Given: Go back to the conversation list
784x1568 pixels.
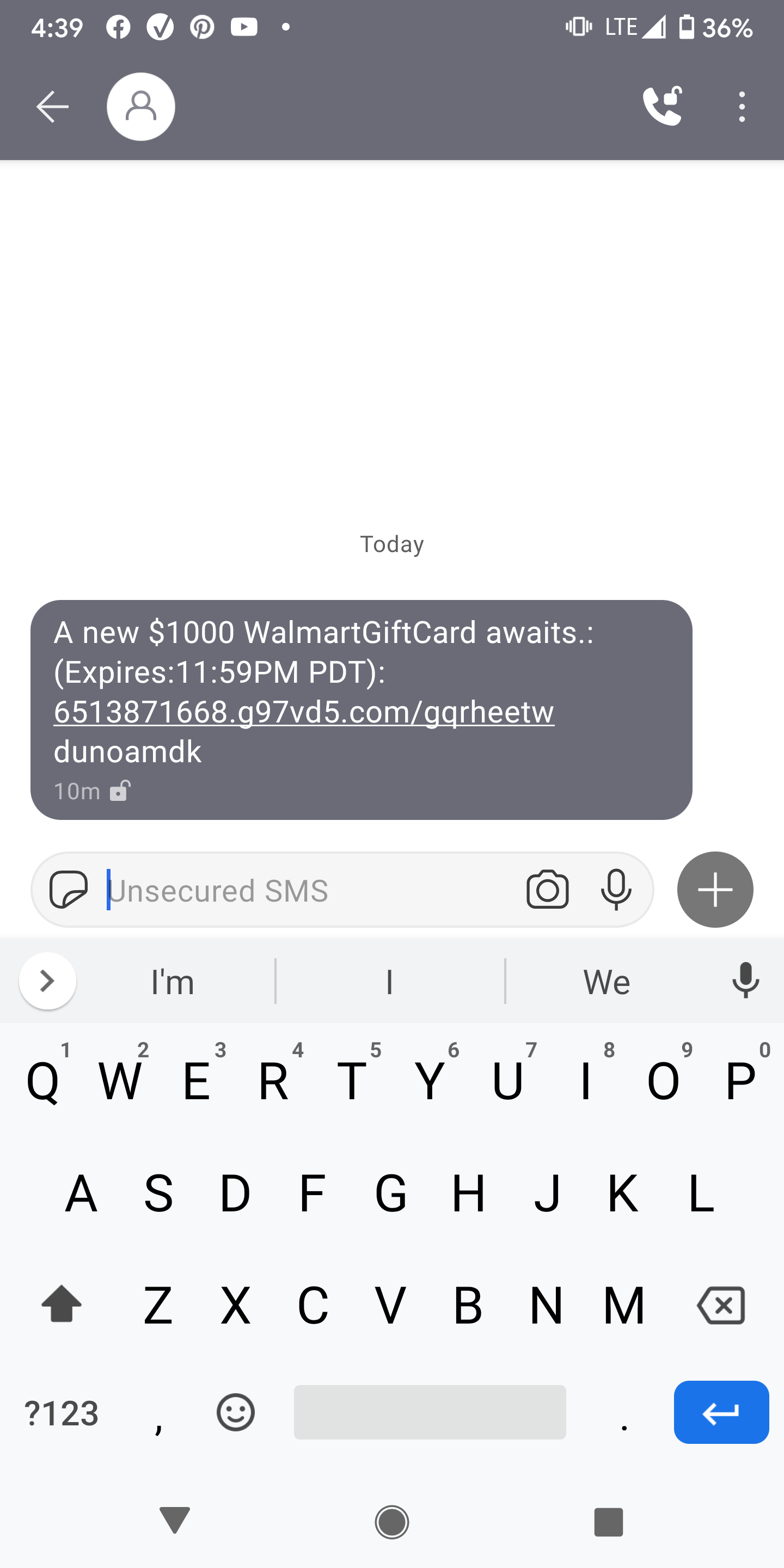Looking at the screenshot, I should tap(52, 107).
